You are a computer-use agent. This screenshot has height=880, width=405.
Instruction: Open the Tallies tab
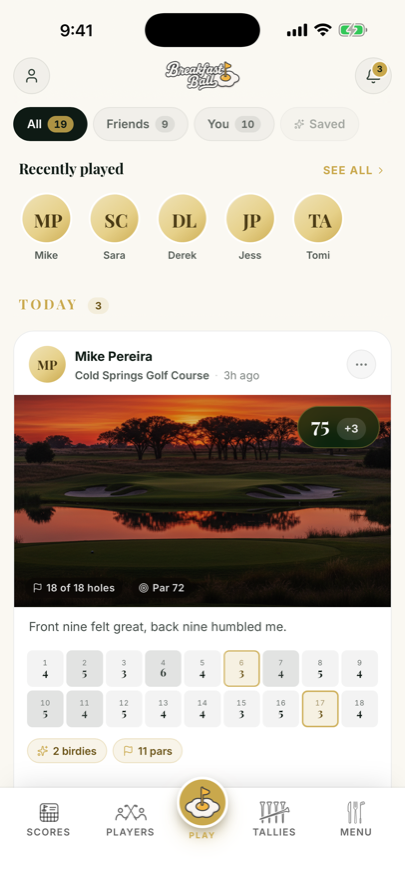coord(274,820)
